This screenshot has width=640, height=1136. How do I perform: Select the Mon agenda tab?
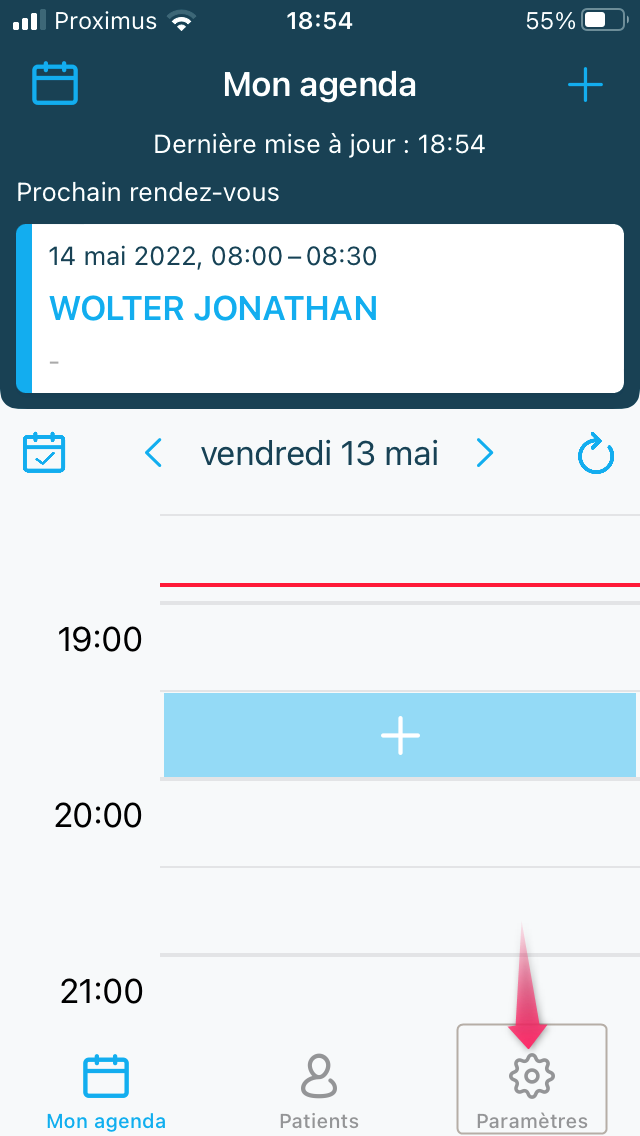(x=106, y=1092)
